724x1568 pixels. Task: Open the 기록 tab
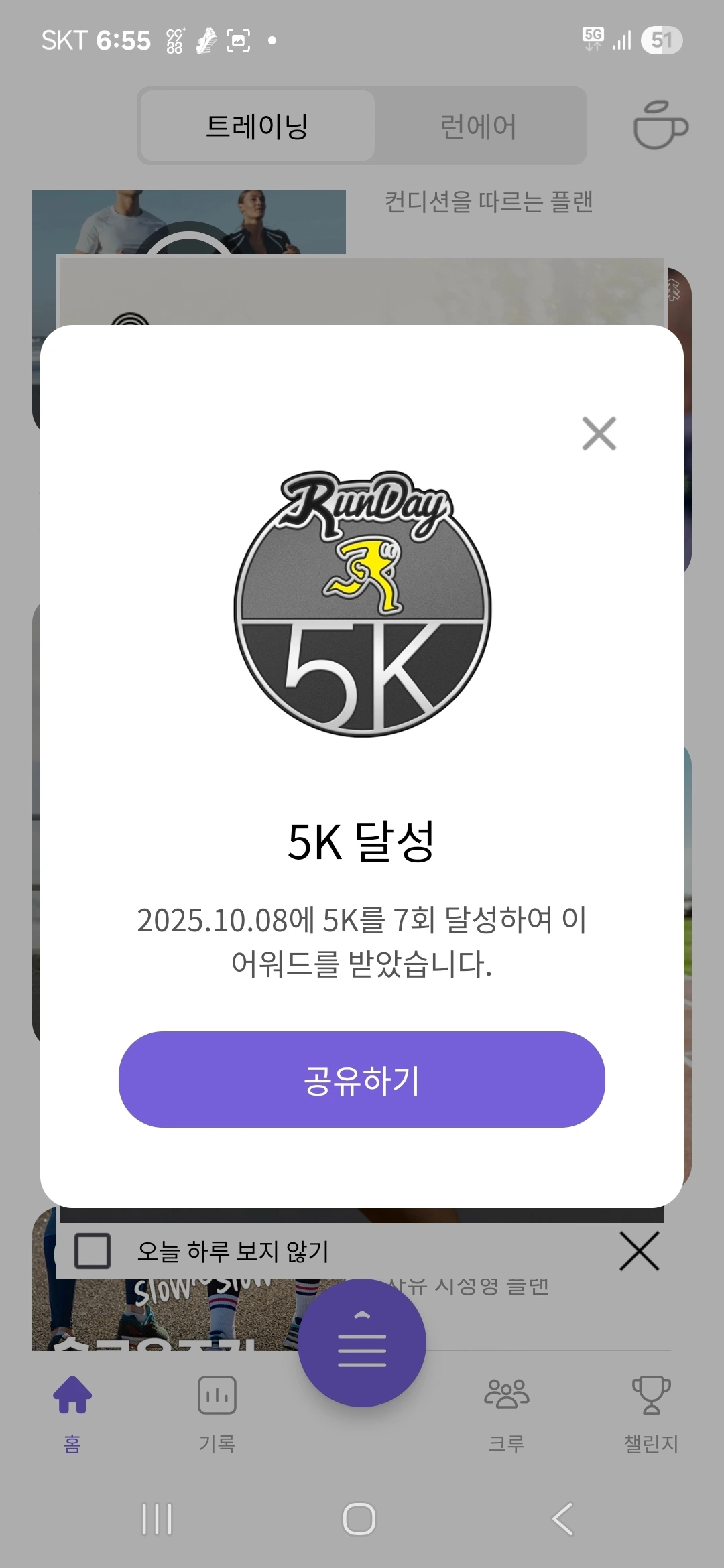(x=217, y=1412)
